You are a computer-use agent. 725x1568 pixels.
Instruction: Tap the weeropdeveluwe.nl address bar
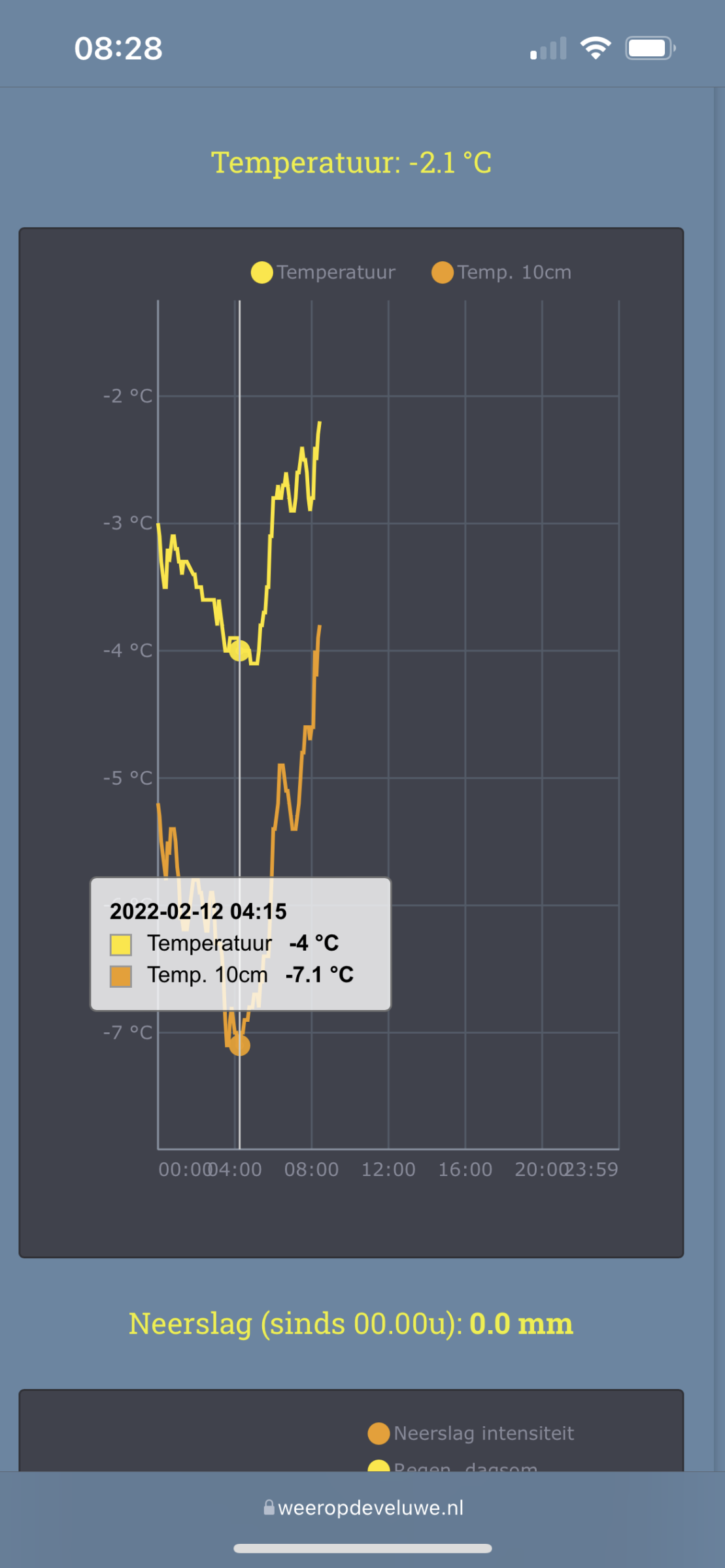[363, 1508]
